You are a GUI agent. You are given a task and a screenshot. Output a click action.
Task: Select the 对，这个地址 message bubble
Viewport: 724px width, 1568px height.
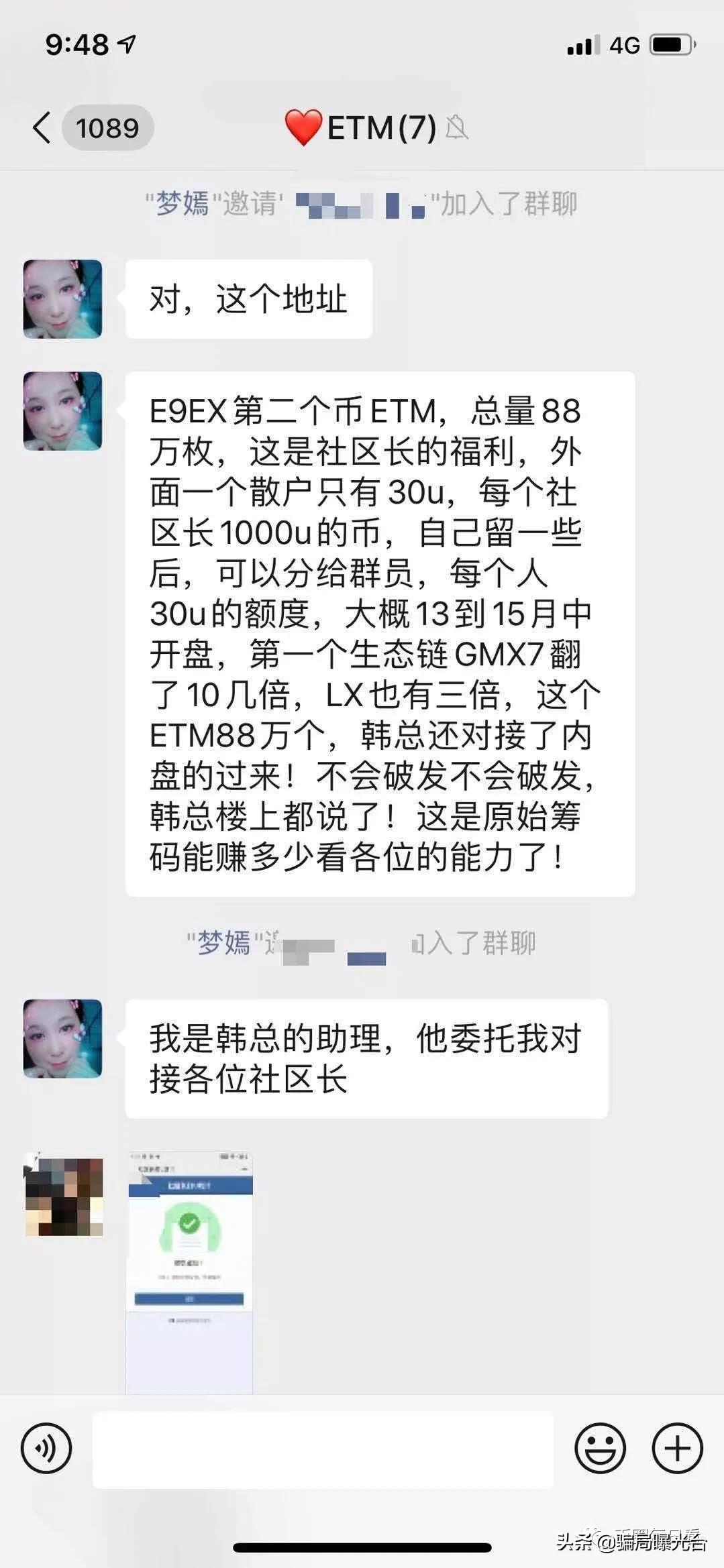pyautogui.click(x=248, y=300)
